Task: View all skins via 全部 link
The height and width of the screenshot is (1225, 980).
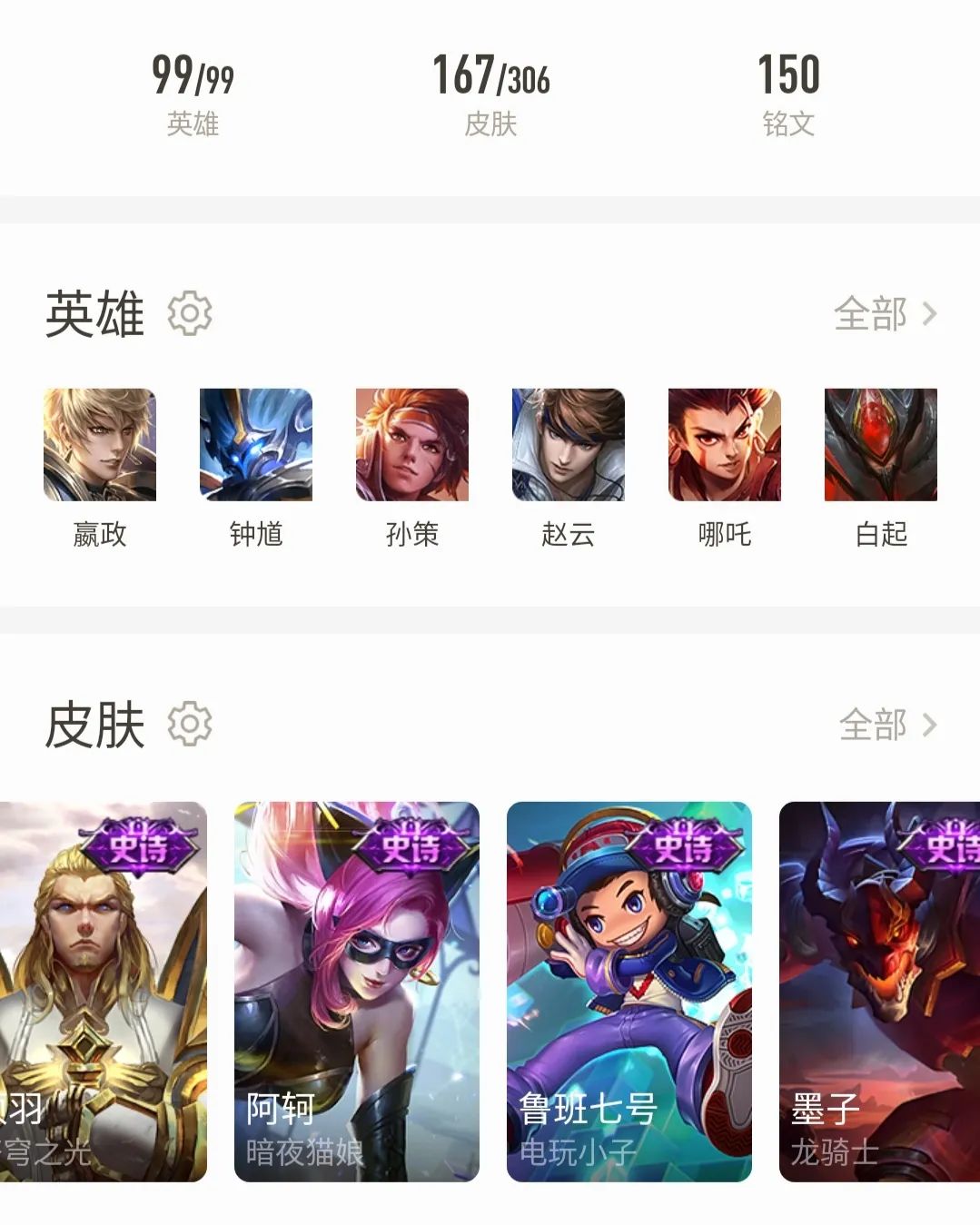Action: click(x=886, y=725)
